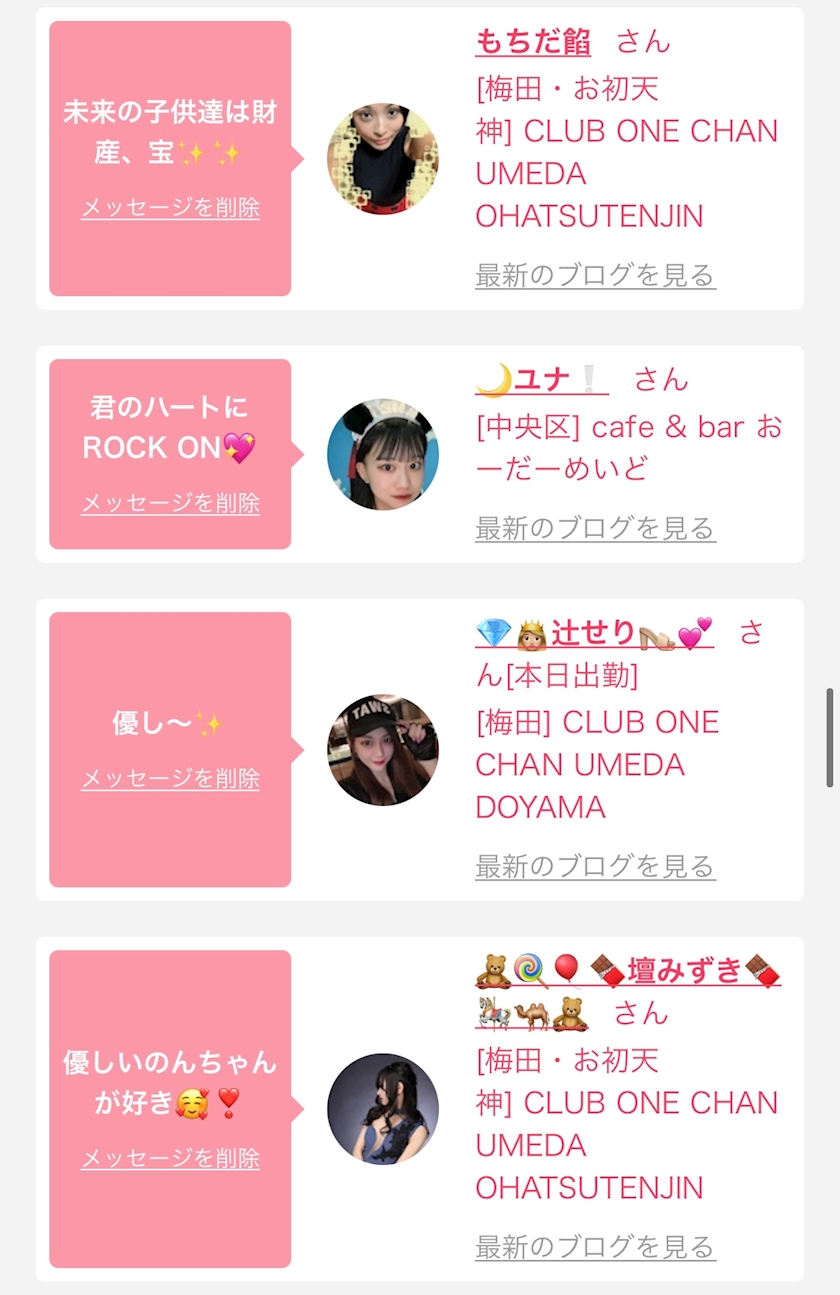Viewport: 840px width, 1295px height.
Task: View latest blog of もちだ餡
Action: (595, 275)
